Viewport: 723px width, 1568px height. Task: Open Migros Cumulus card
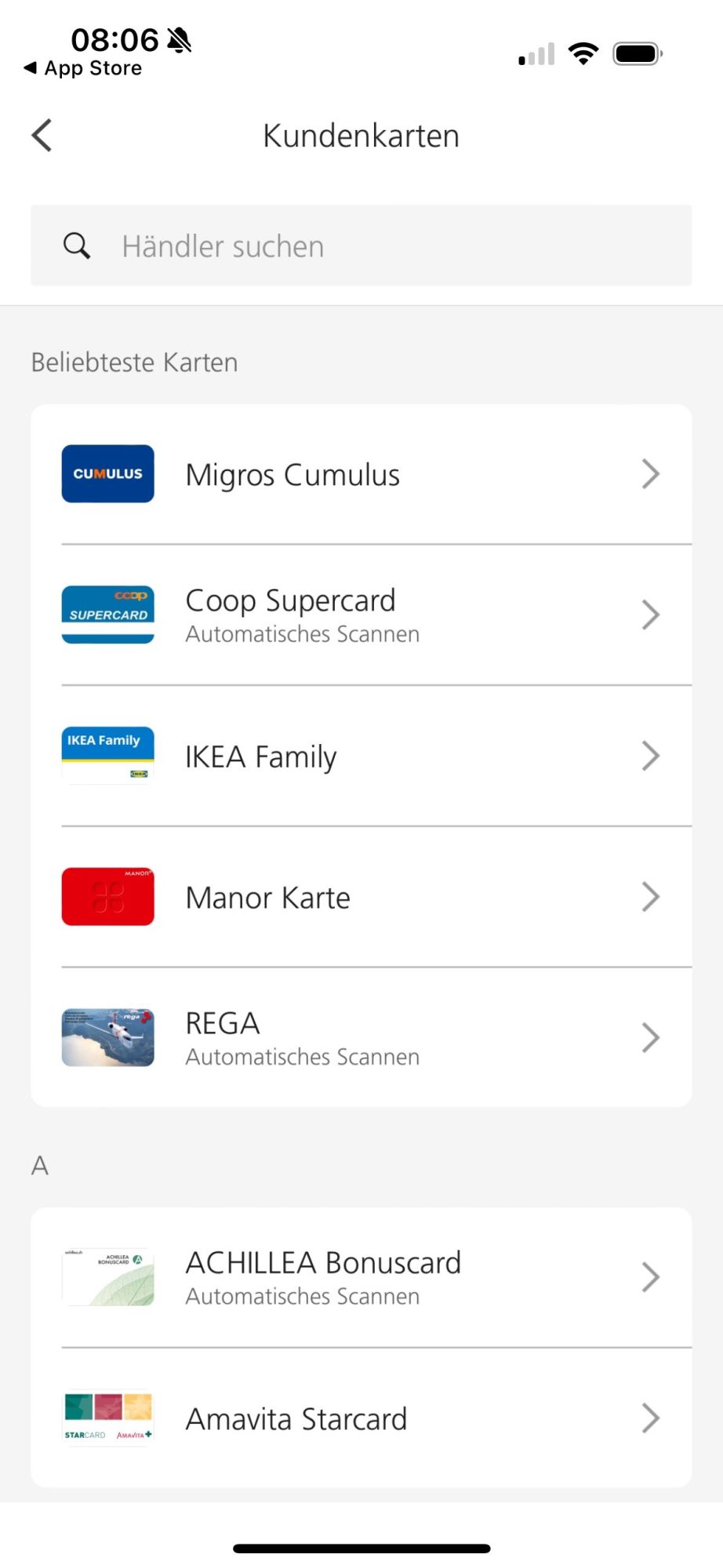click(361, 474)
